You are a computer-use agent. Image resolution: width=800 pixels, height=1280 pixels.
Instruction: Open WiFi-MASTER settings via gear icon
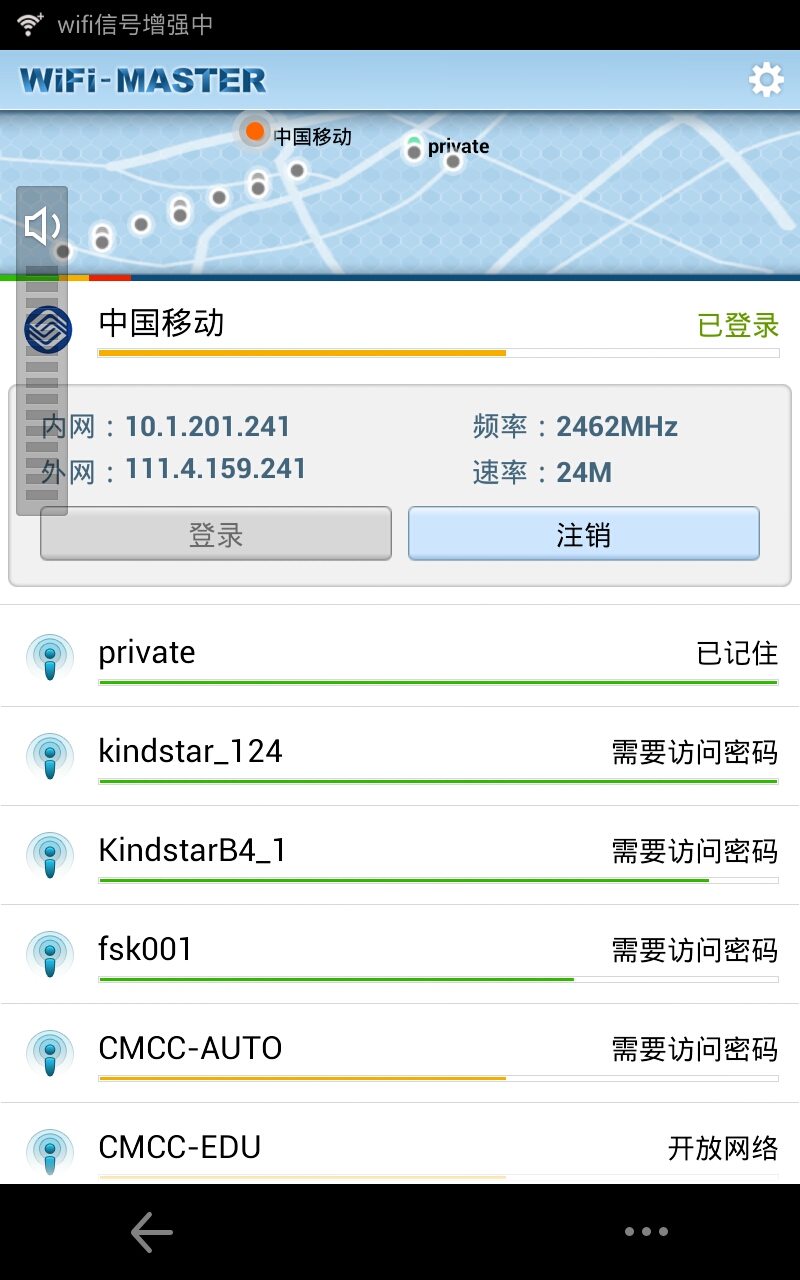[766, 80]
